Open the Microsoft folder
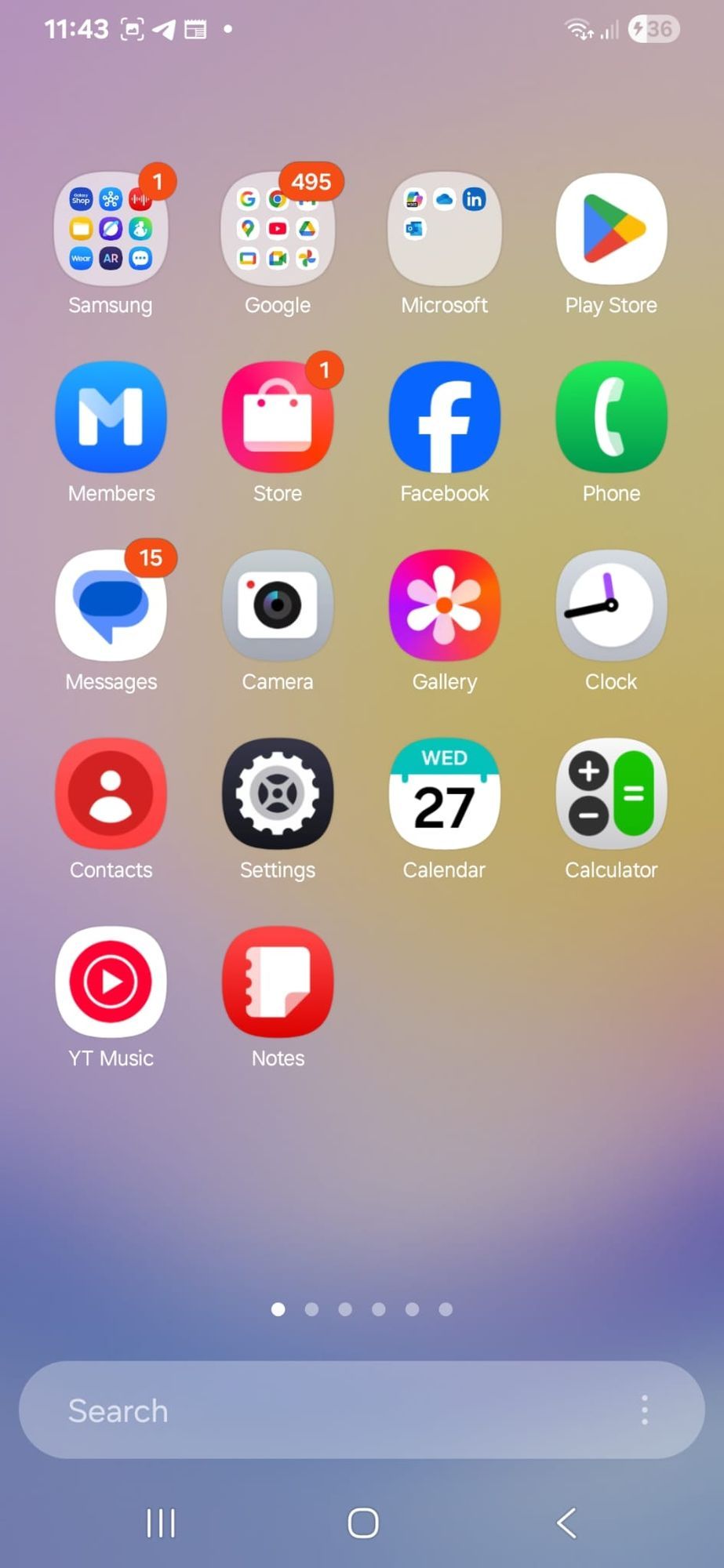 point(444,229)
